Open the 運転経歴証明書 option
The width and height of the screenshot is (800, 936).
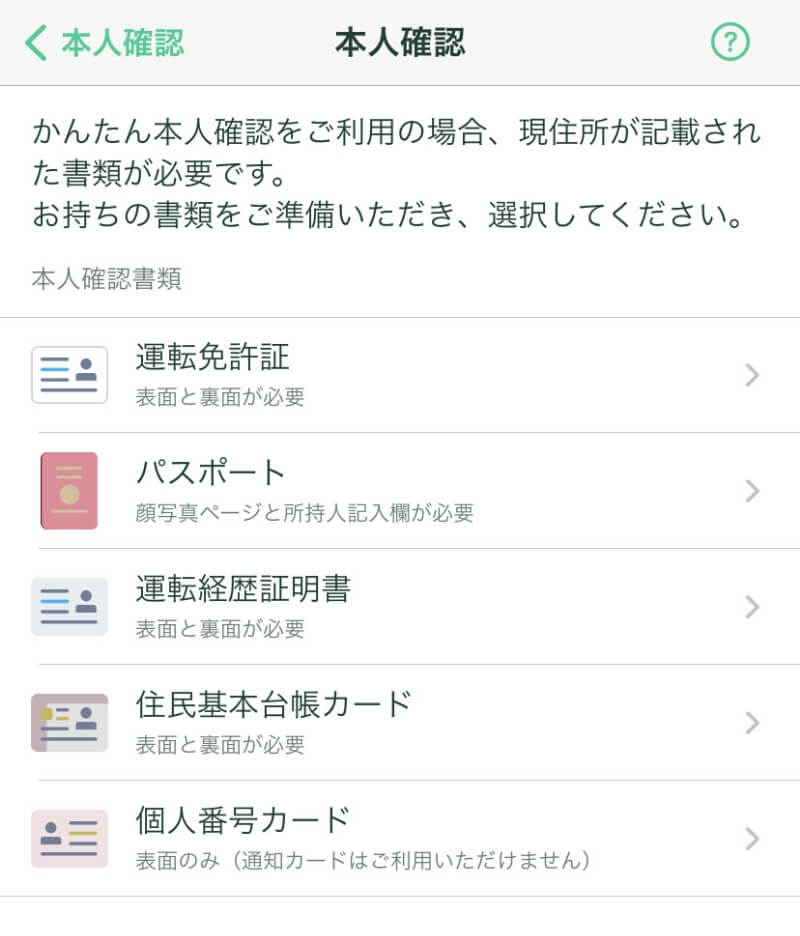point(400,607)
